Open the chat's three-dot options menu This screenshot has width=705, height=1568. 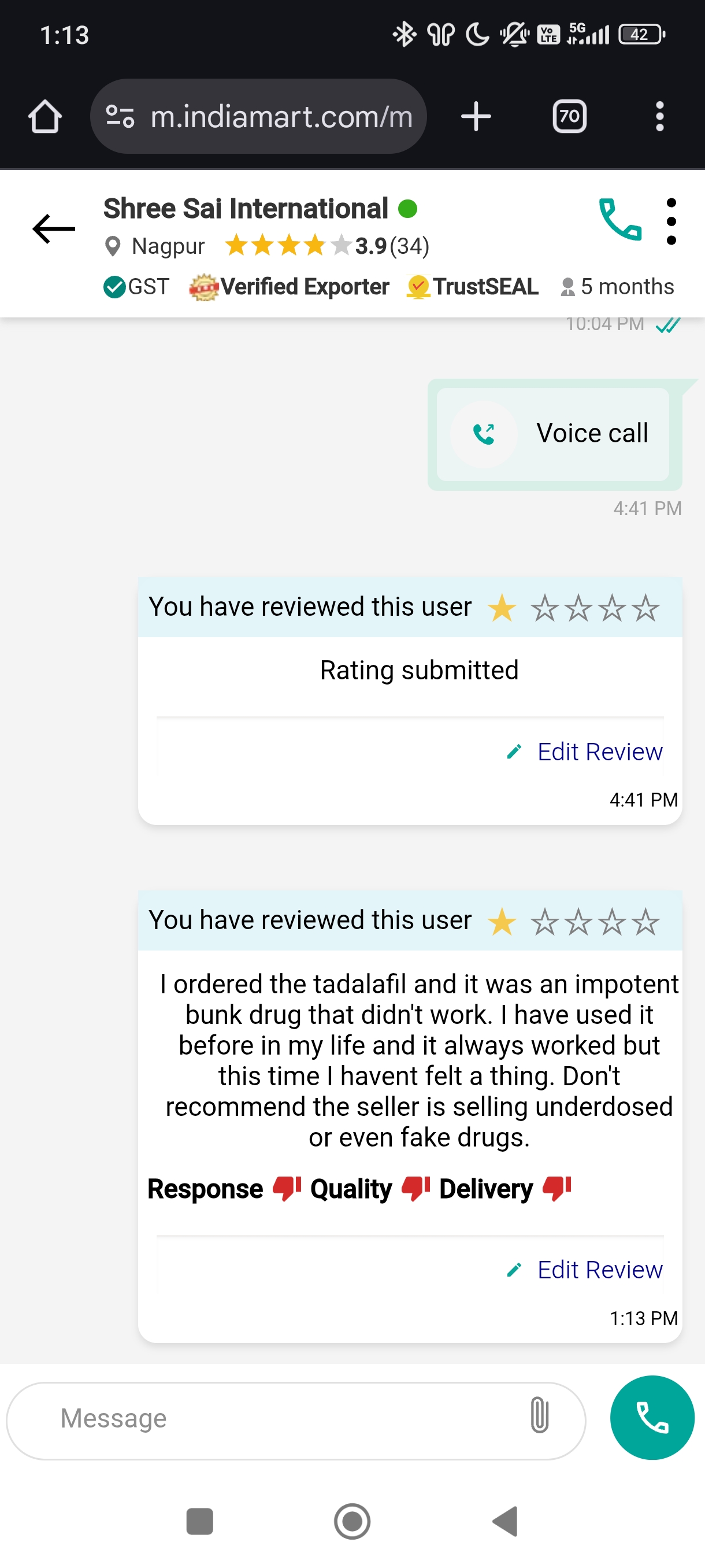click(x=671, y=221)
